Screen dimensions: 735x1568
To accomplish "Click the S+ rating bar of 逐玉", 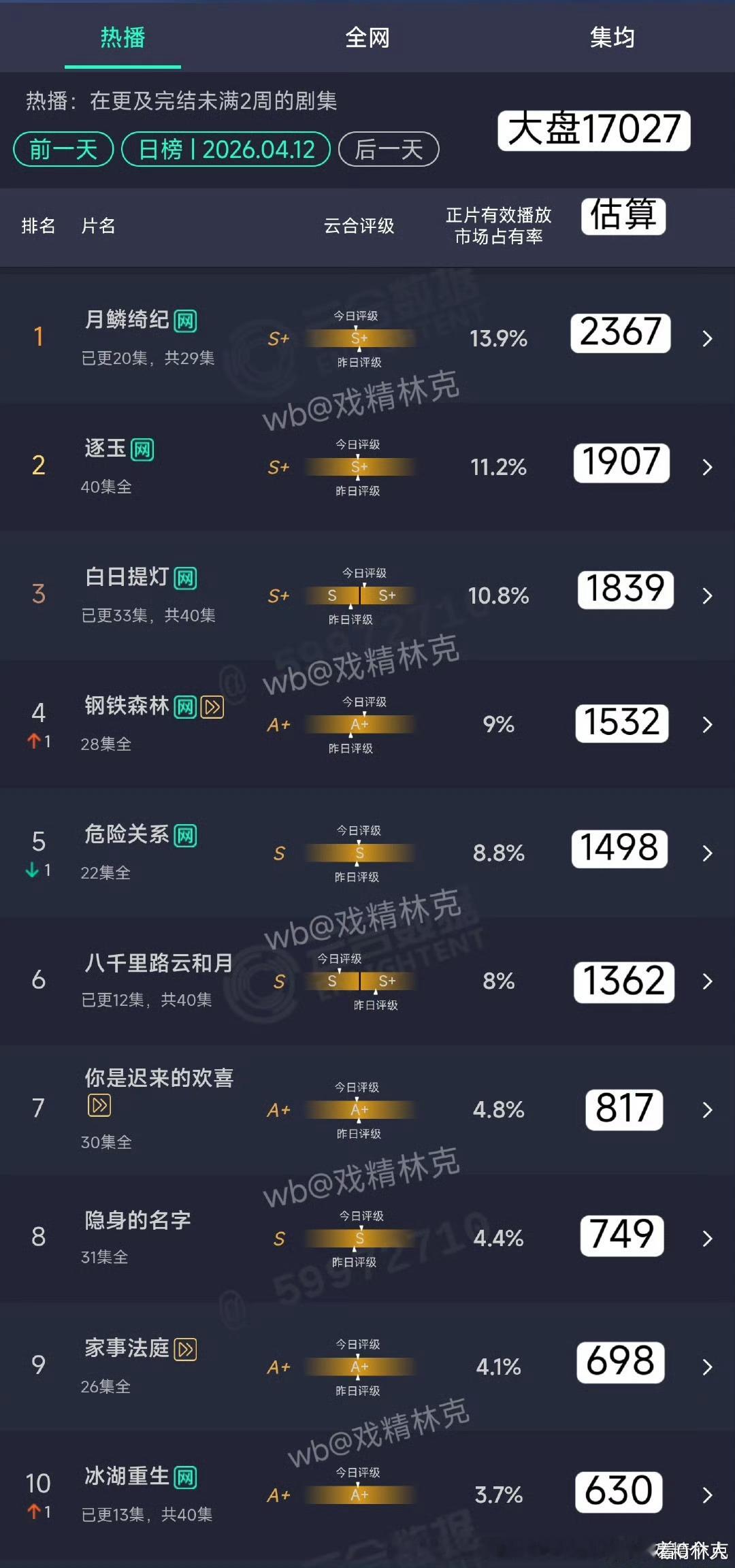I will (359, 467).
